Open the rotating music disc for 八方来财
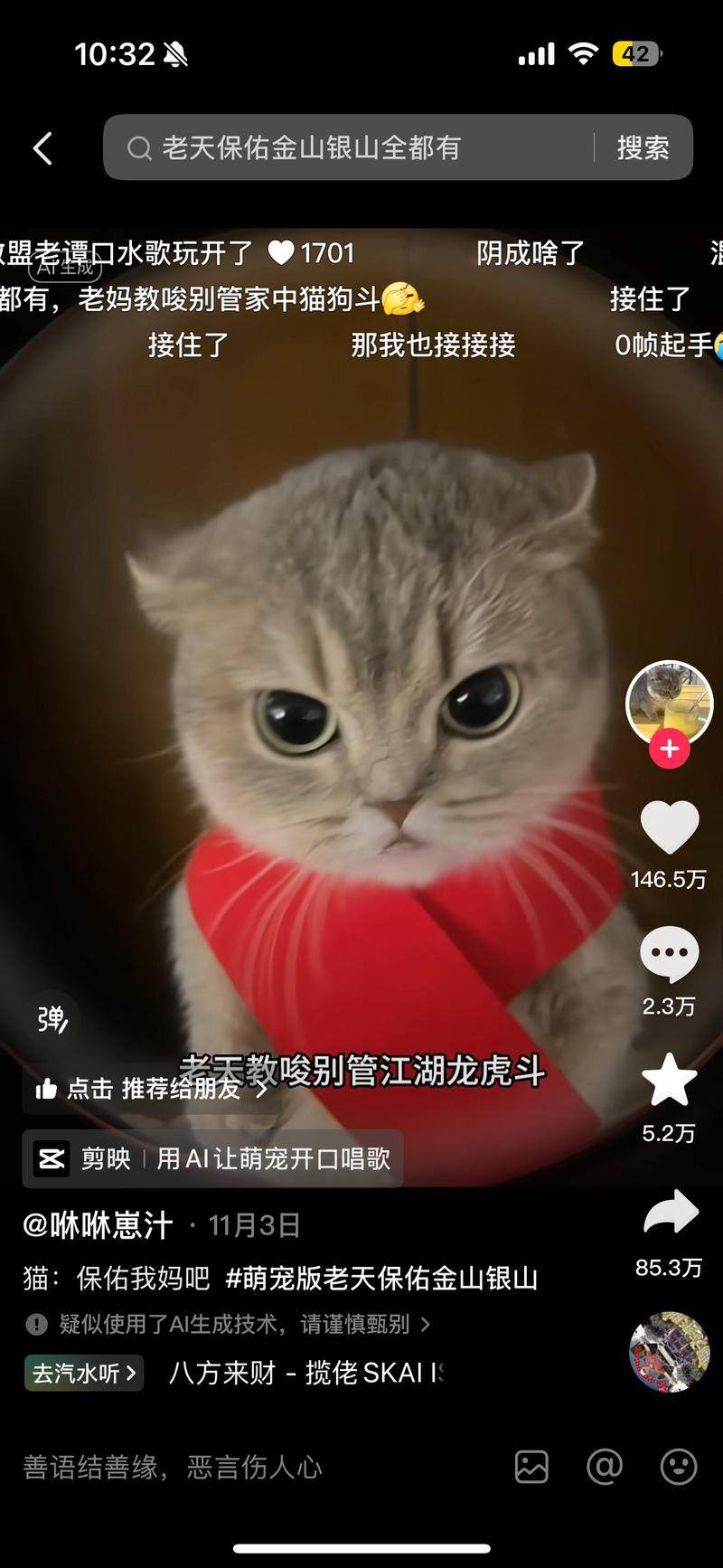Image resolution: width=723 pixels, height=1568 pixels. coord(669,1352)
